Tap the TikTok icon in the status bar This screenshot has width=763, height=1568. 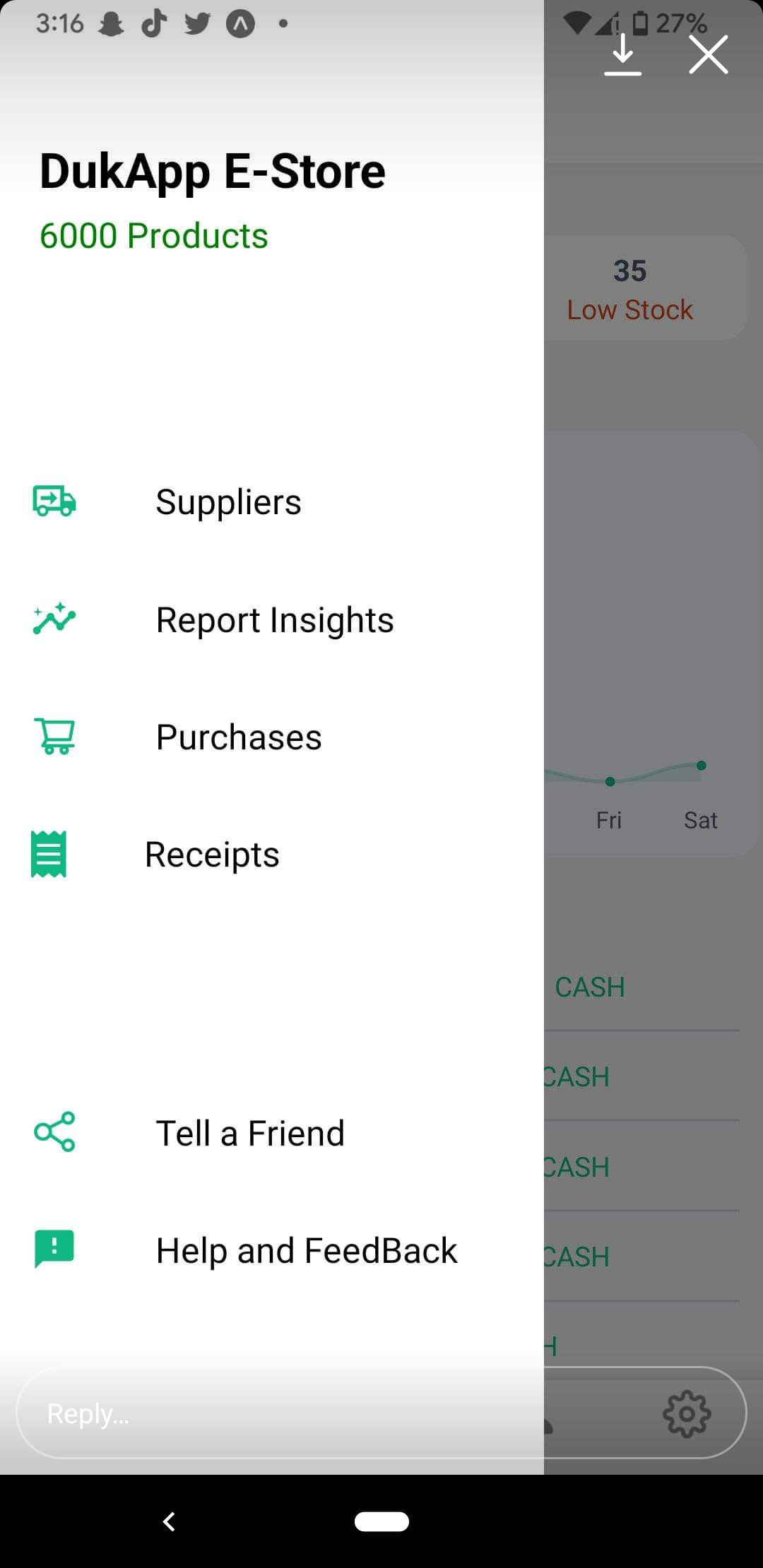153,23
